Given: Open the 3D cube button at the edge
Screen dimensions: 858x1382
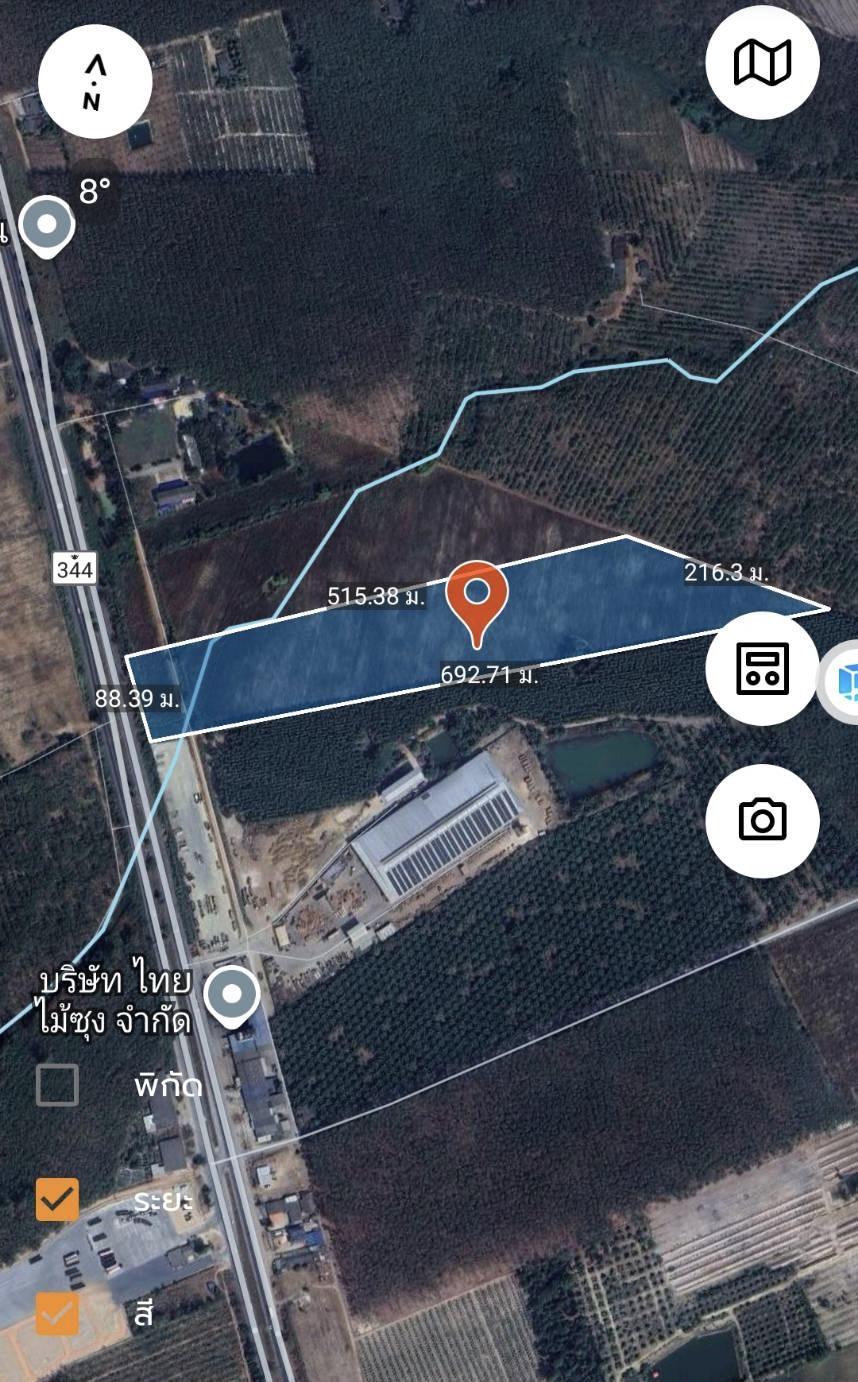Looking at the screenshot, I should coord(843,683).
